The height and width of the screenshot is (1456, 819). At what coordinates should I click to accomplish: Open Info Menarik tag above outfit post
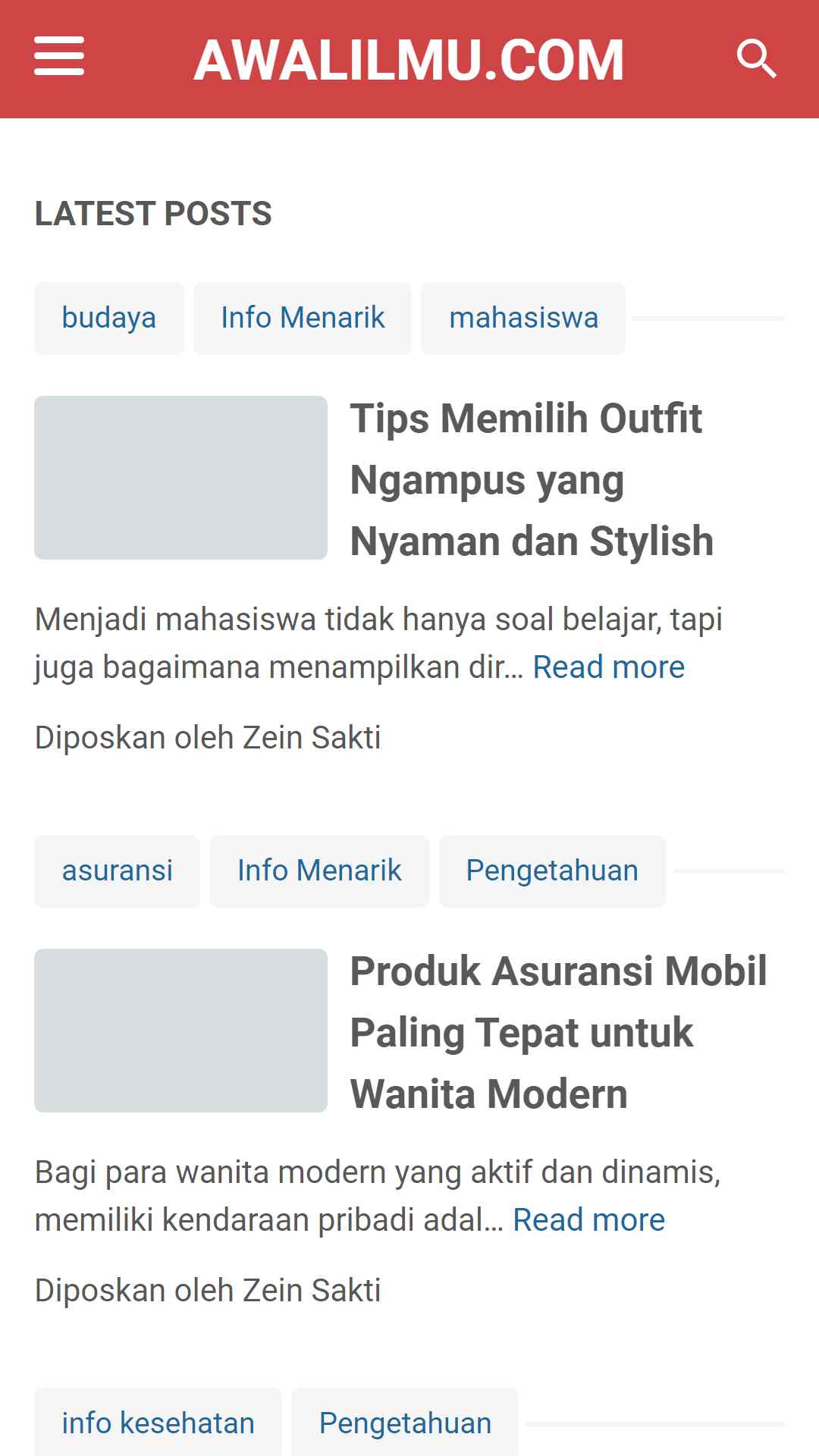click(x=303, y=318)
